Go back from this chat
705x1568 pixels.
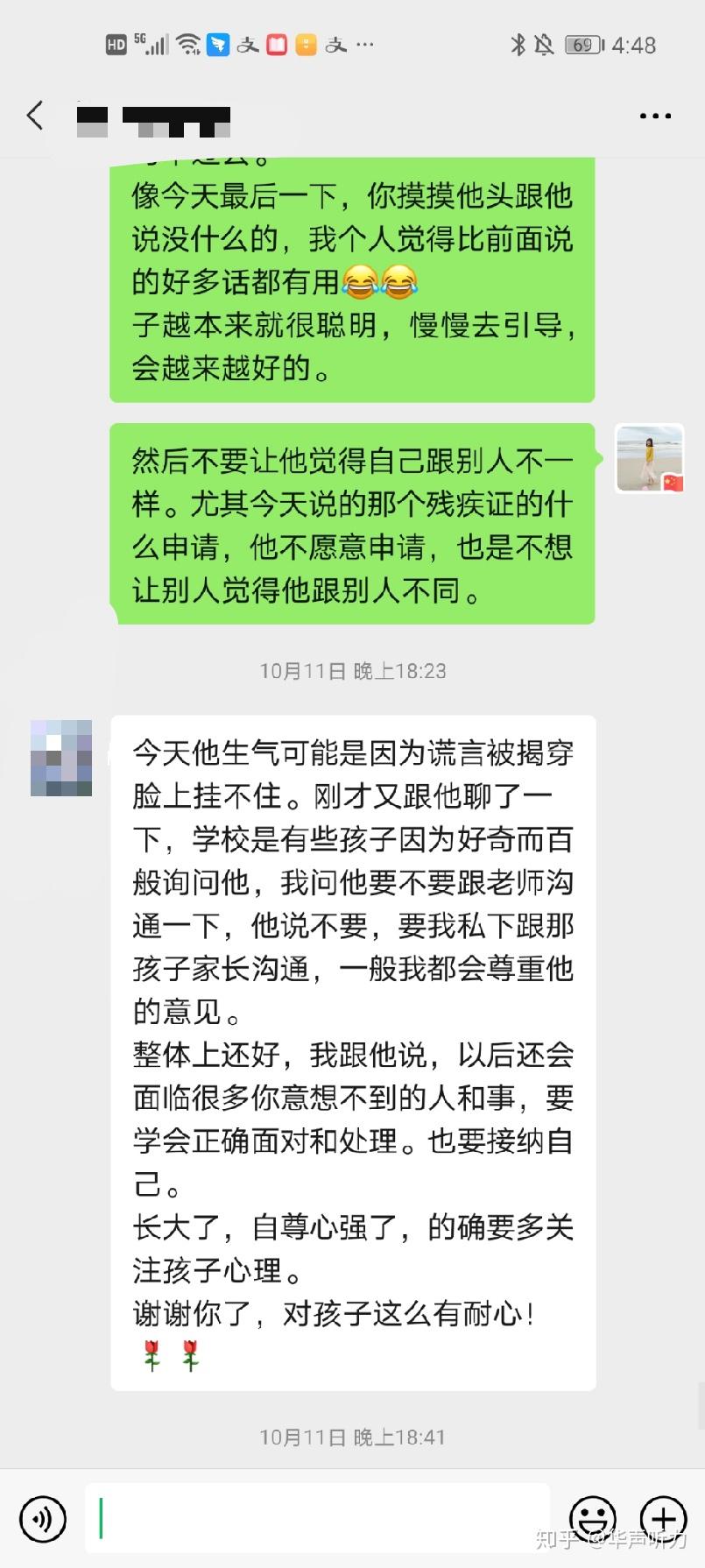pyautogui.click(x=35, y=116)
